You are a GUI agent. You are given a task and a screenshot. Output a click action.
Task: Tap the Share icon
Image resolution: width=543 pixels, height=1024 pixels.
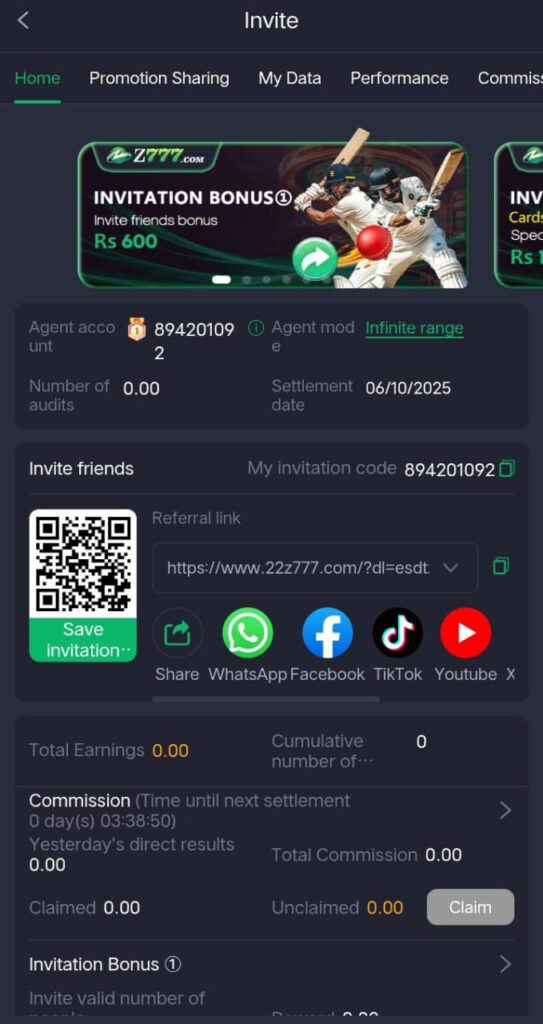tap(177, 632)
